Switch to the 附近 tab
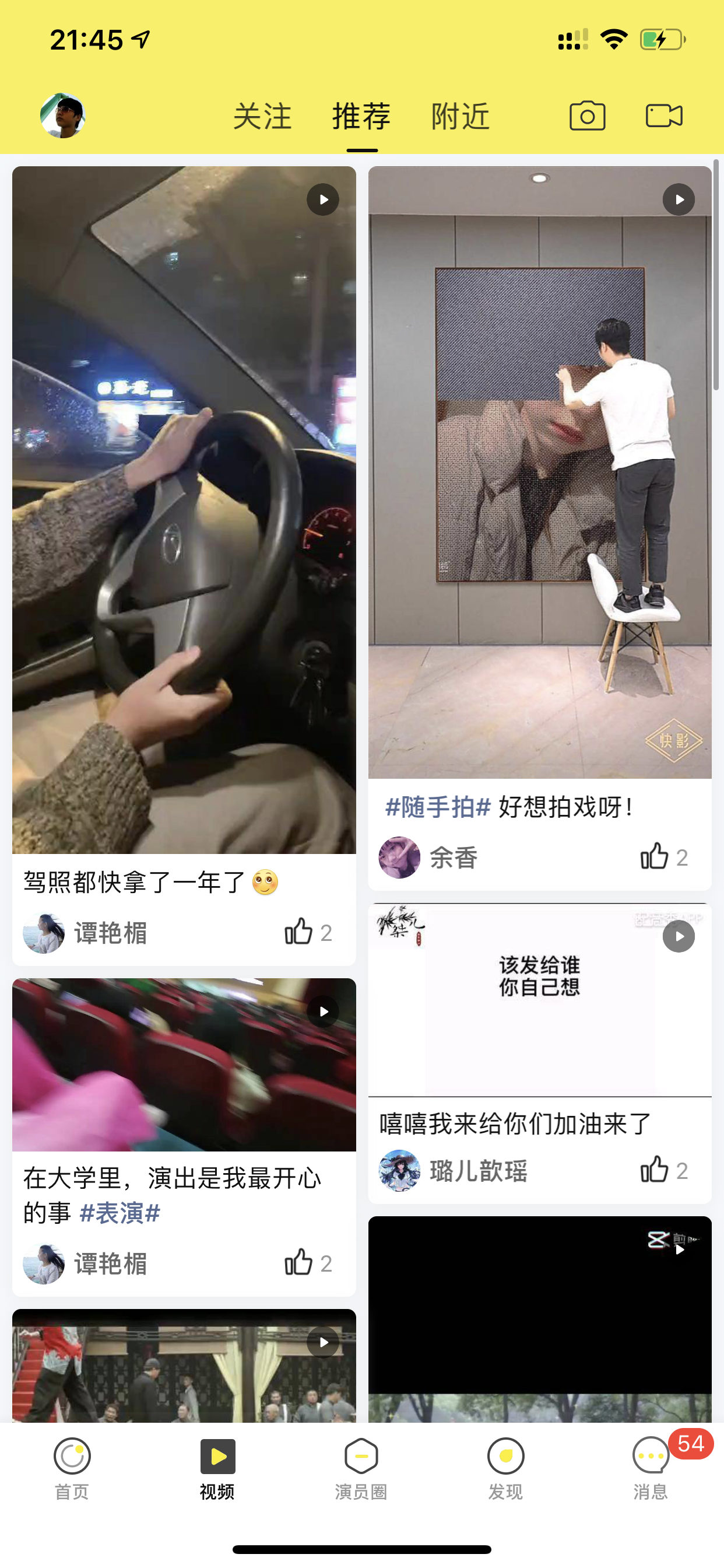The width and height of the screenshot is (724, 1568). pos(460,116)
